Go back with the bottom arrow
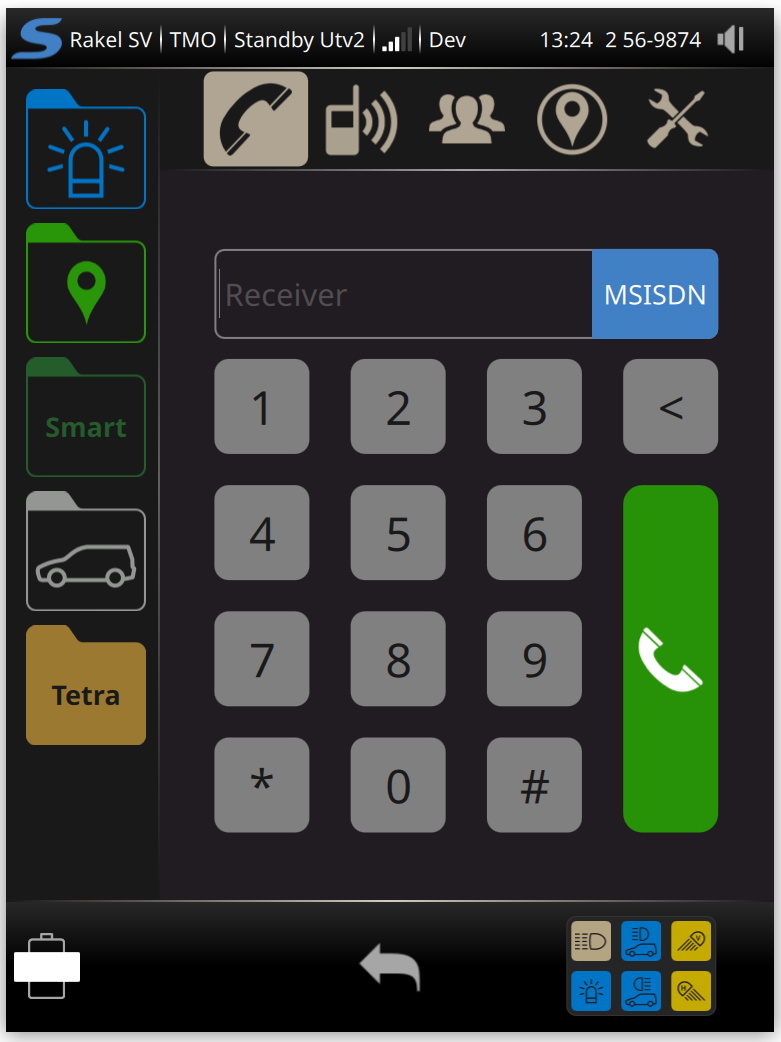The image size is (781, 1042). coord(390,967)
